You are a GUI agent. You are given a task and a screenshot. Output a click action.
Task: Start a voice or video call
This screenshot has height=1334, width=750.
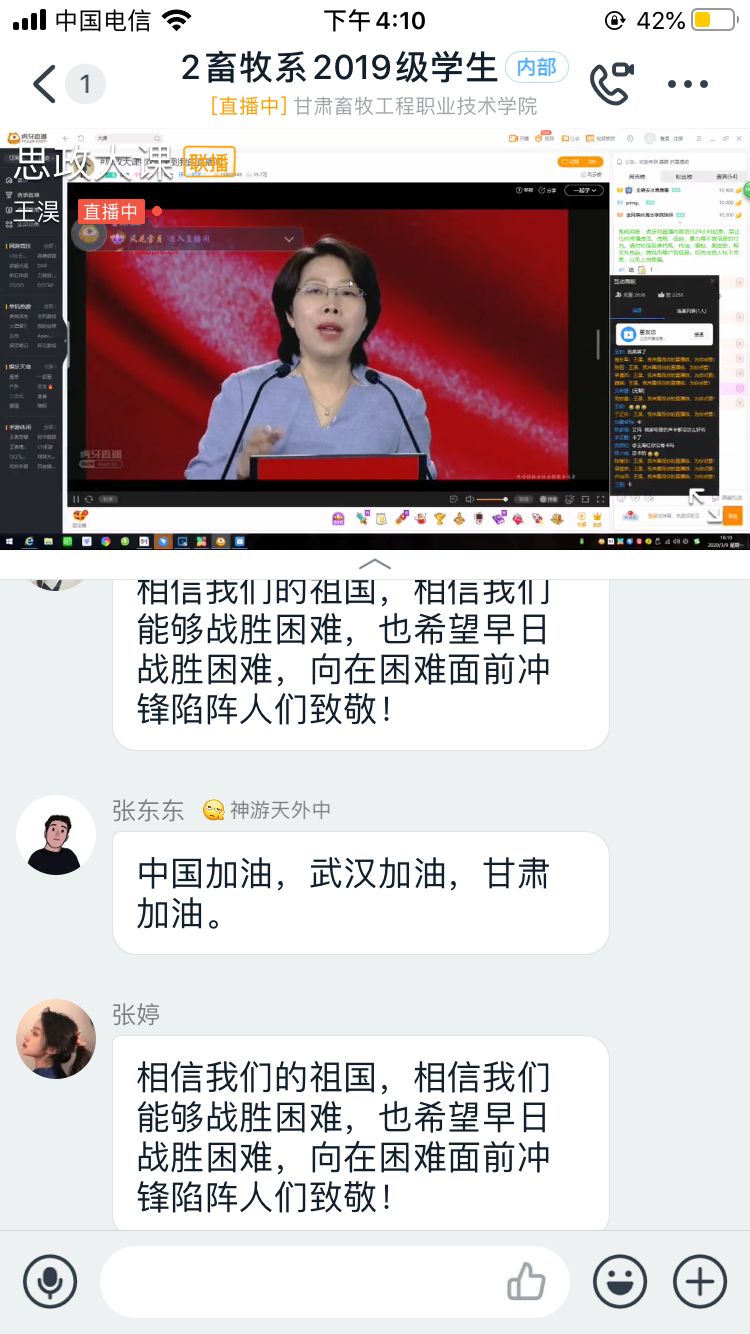(x=612, y=85)
